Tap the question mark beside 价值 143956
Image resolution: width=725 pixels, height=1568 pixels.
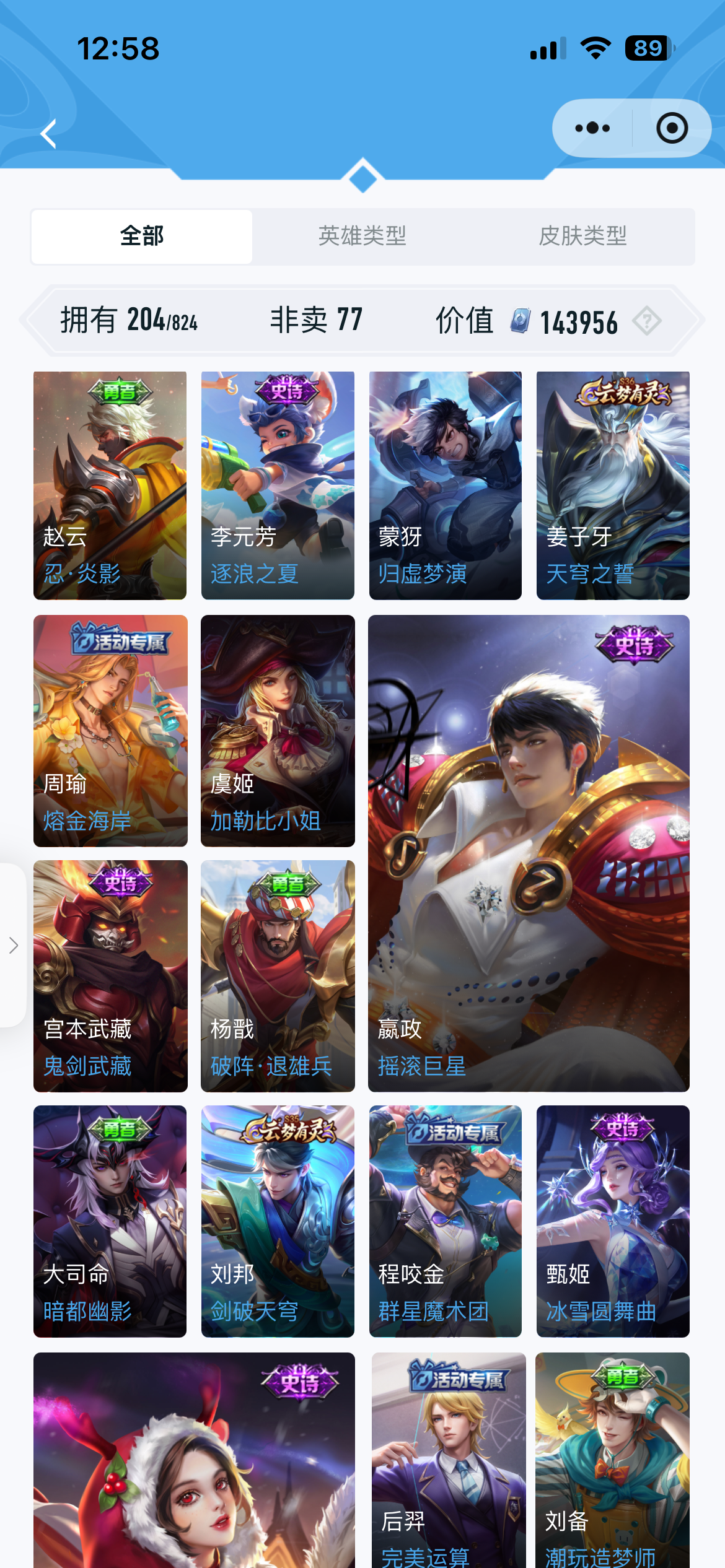click(647, 321)
